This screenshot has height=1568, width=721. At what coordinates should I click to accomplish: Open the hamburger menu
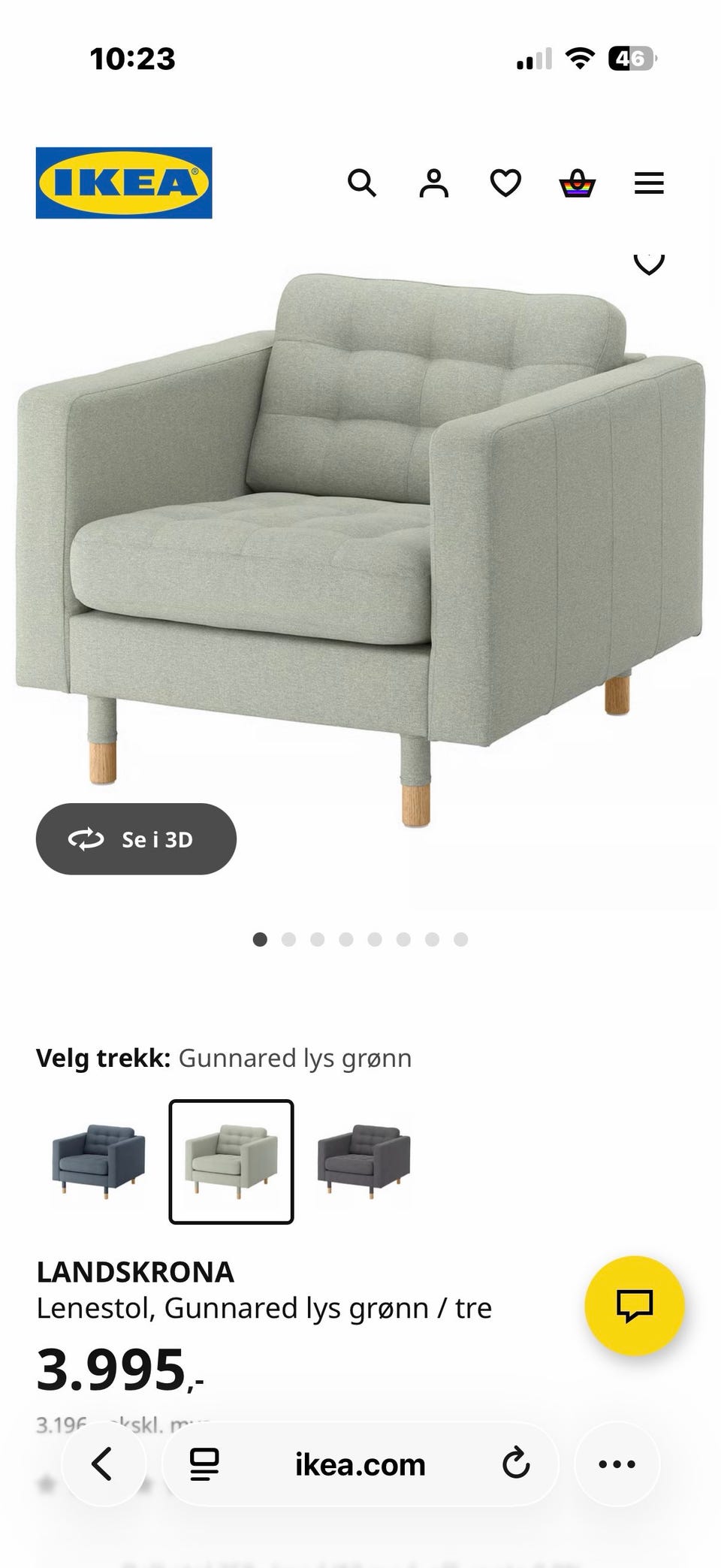(x=649, y=183)
